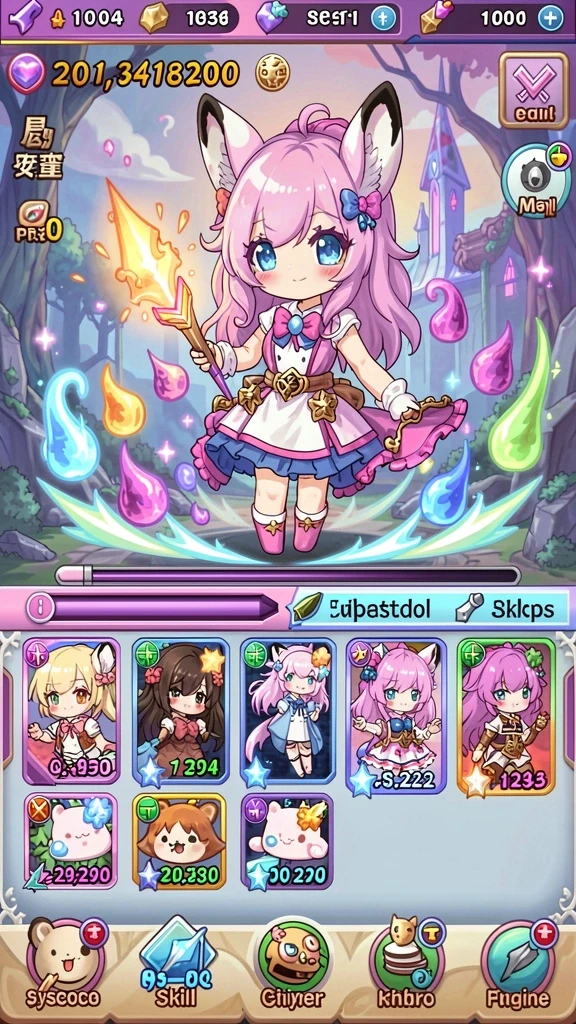
Task: Select the blonde character card
Action: point(71,711)
